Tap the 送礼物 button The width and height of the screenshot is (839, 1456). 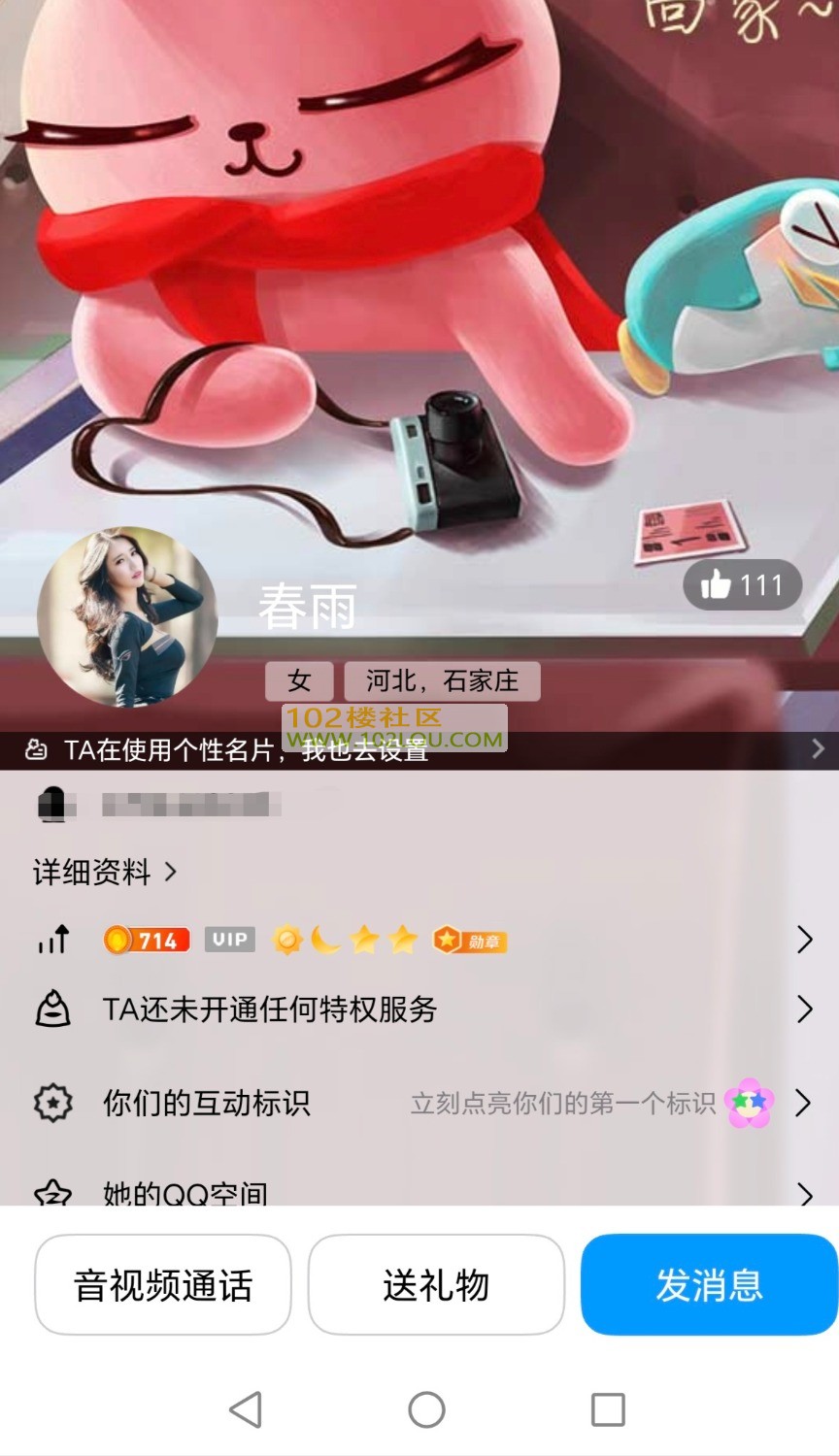(436, 1285)
